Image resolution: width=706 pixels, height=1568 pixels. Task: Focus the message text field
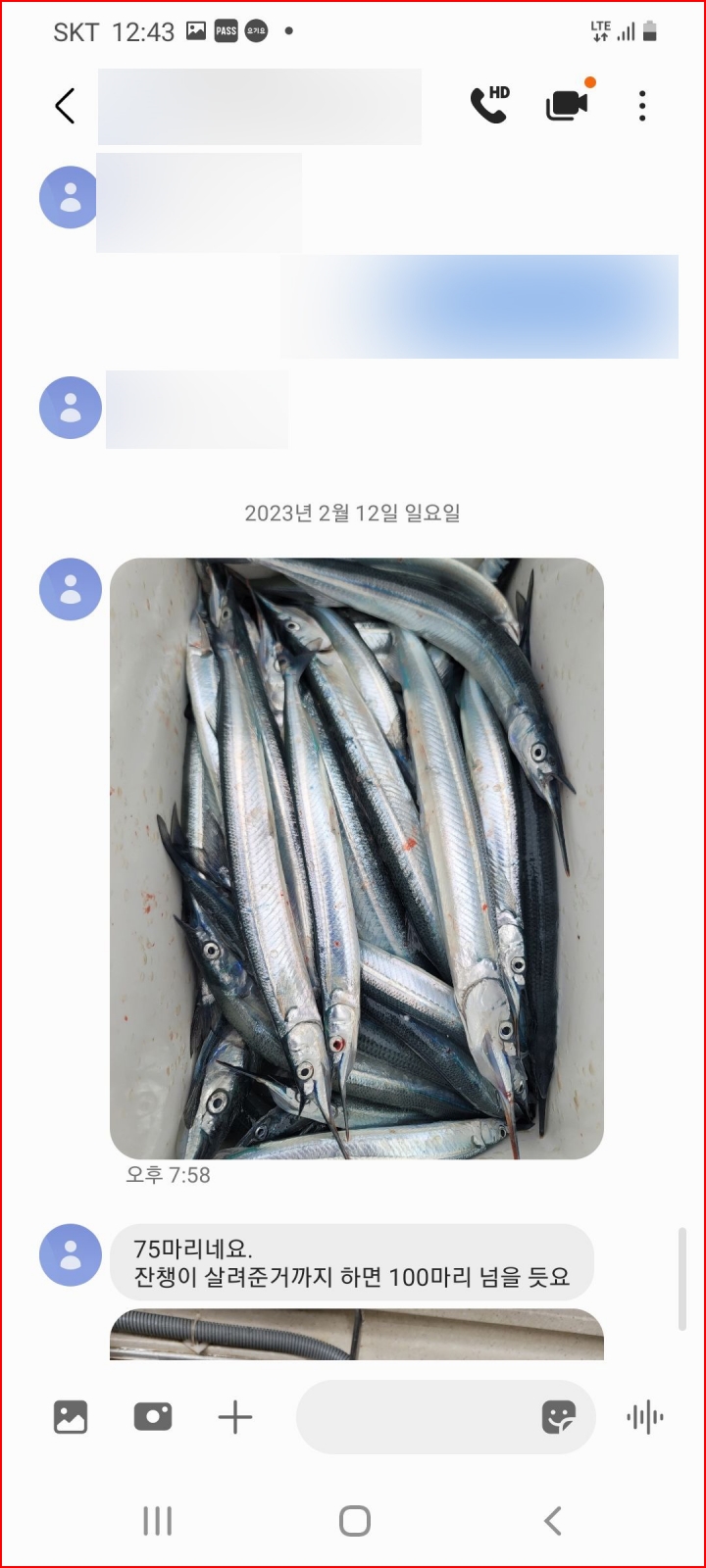click(412, 1417)
